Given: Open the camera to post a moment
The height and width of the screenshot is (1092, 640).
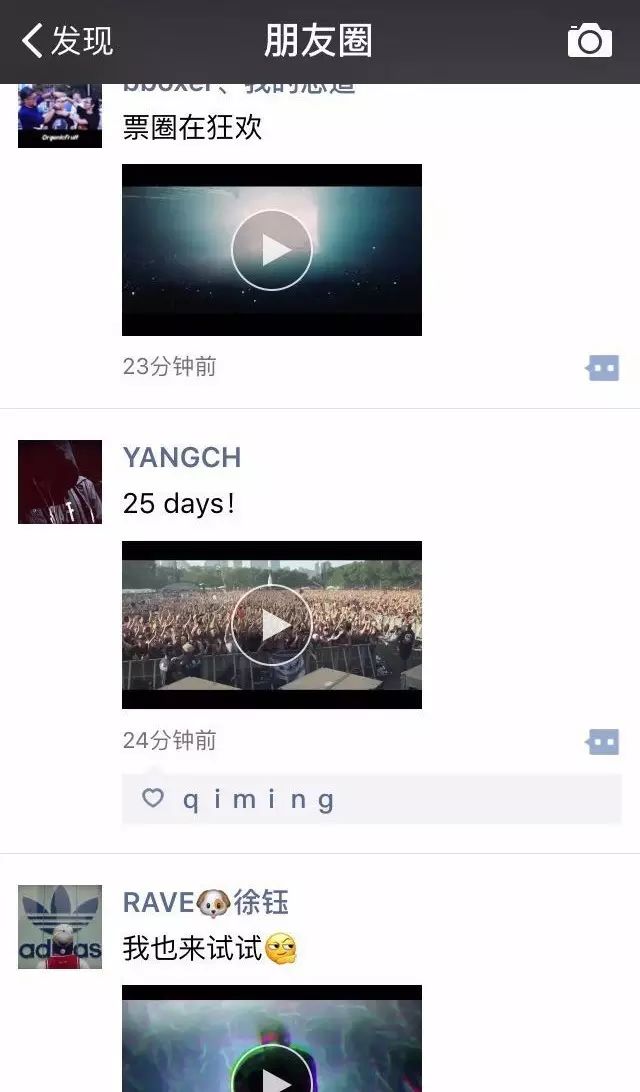Looking at the screenshot, I should [x=589, y=41].
